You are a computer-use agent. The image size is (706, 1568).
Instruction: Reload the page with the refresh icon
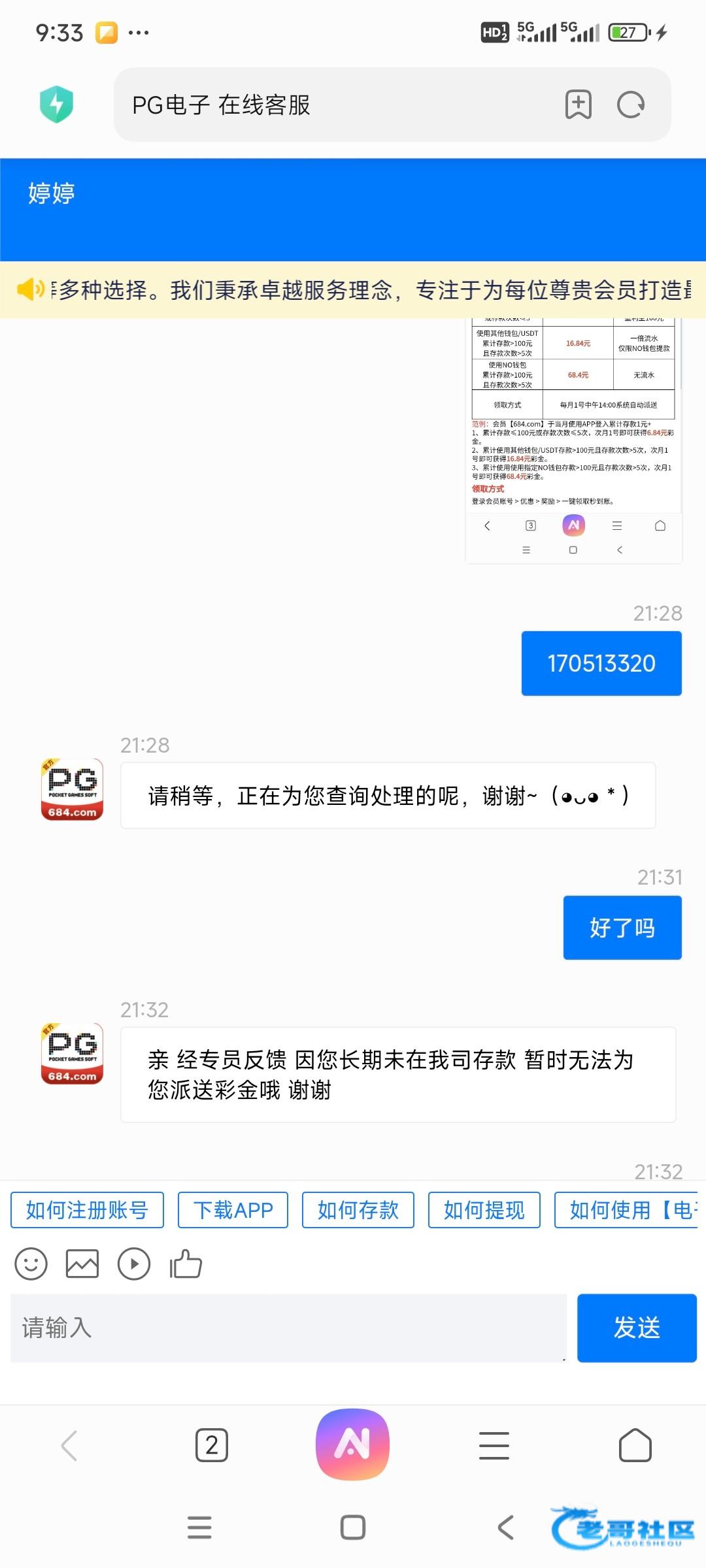click(x=631, y=105)
